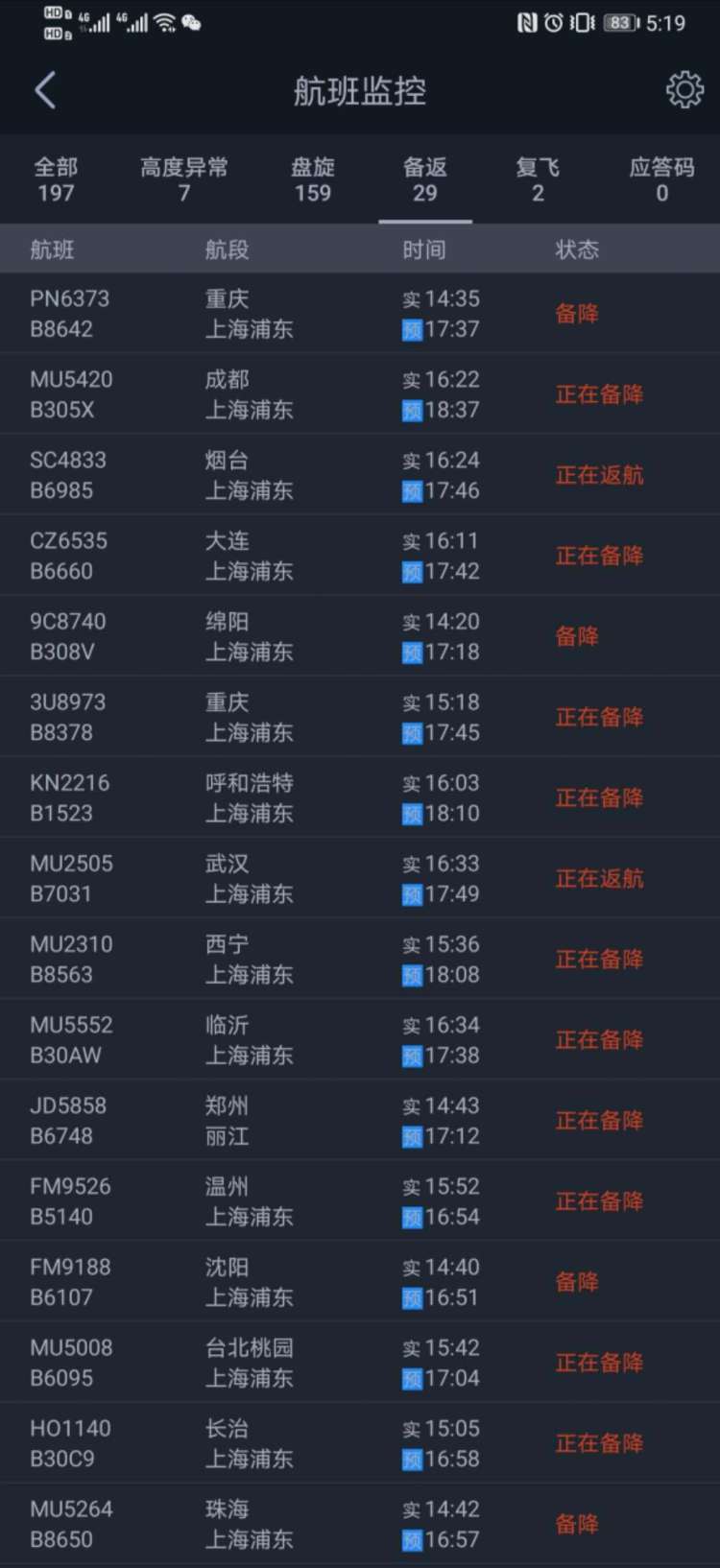Open flight HO1140 from 长治
Image resolution: width=720 pixels, height=1568 pixels.
tap(359, 1442)
